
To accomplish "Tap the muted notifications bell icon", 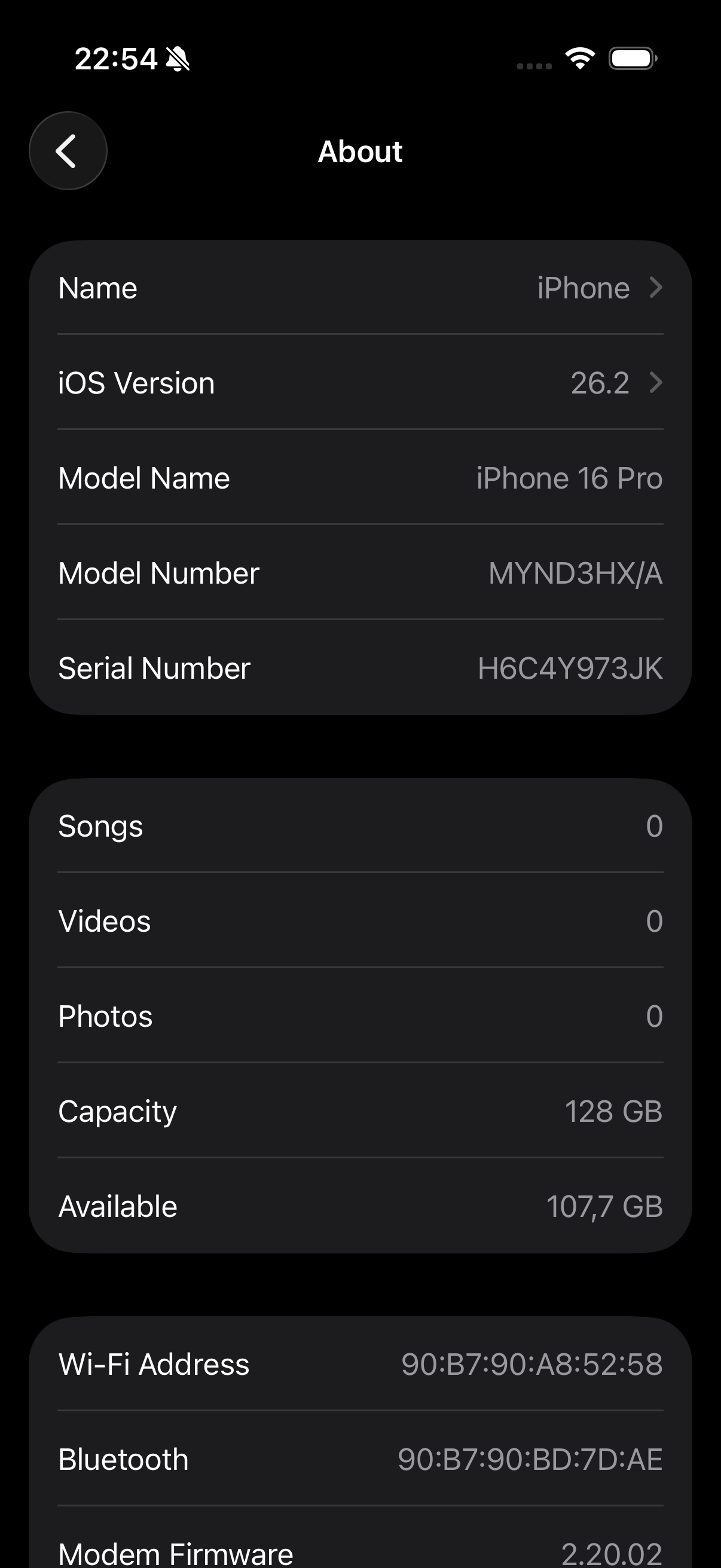I will coord(177,59).
